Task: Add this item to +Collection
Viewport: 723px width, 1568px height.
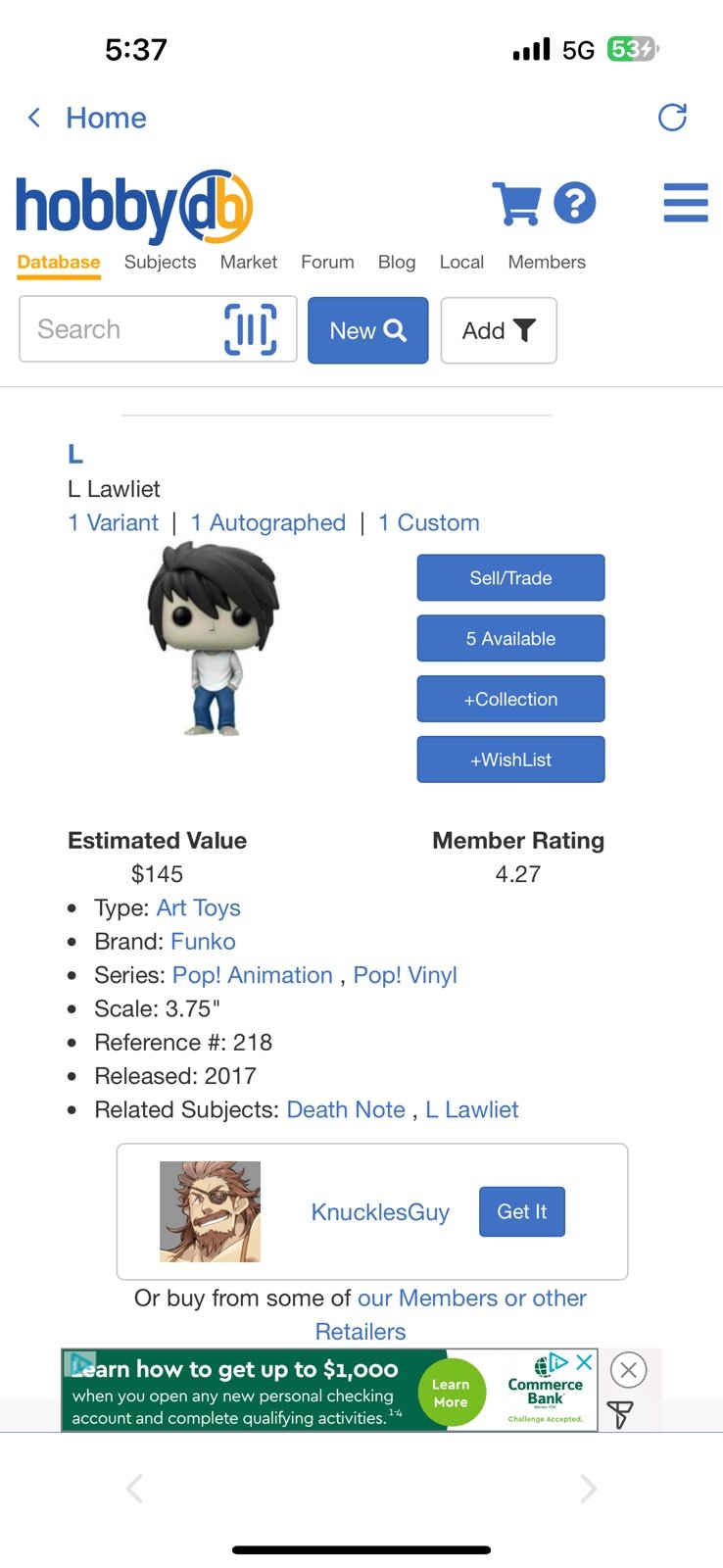Action: pos(510,700)
